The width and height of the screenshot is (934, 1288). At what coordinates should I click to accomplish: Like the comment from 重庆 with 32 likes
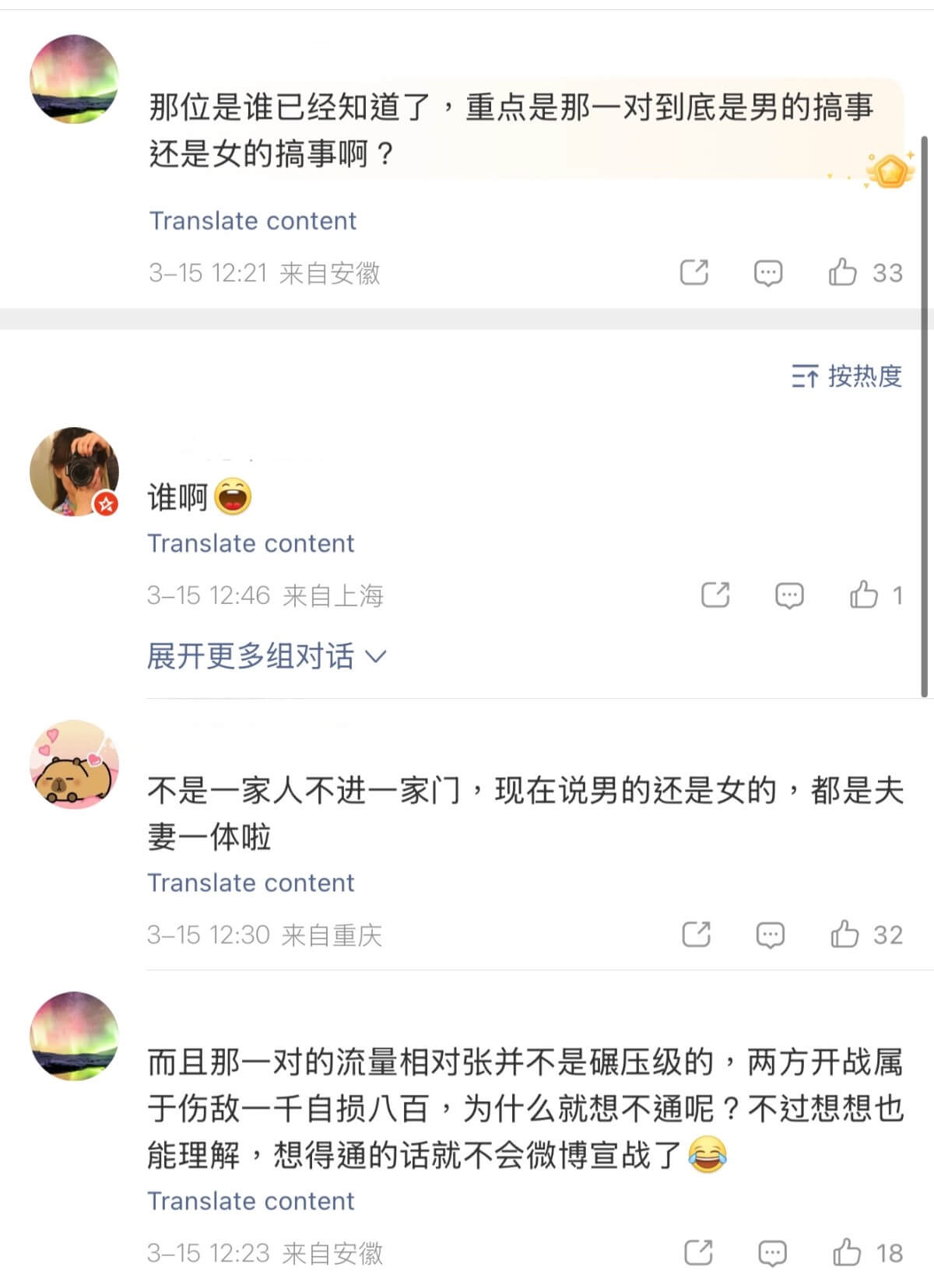click(x=844, y=934)
